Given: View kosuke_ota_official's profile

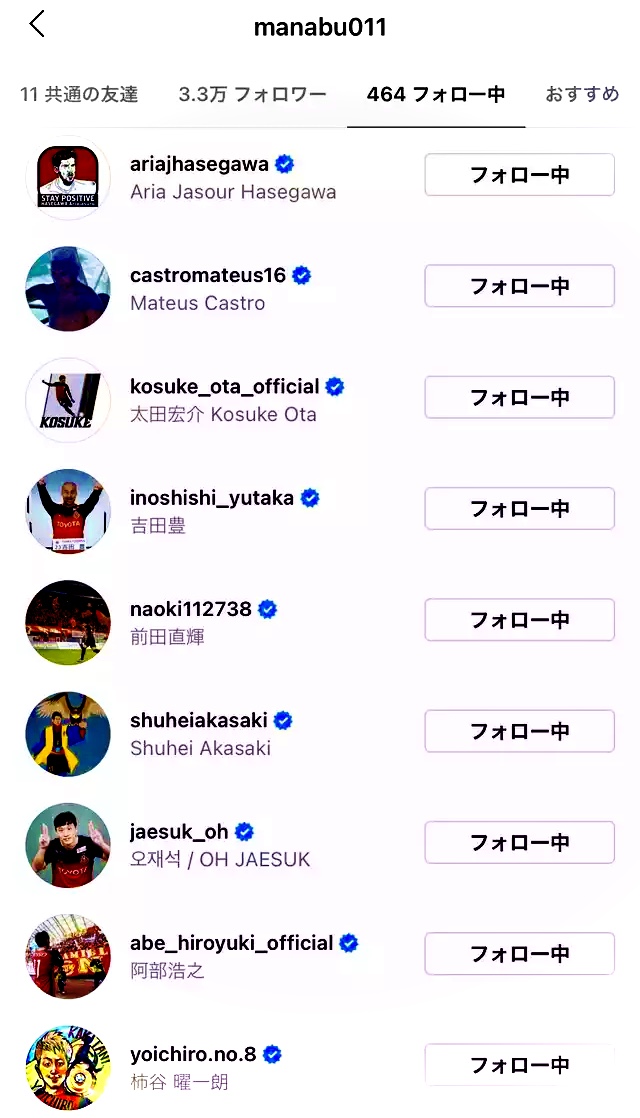Looking at the screenshot, I should tap(224, 386).
